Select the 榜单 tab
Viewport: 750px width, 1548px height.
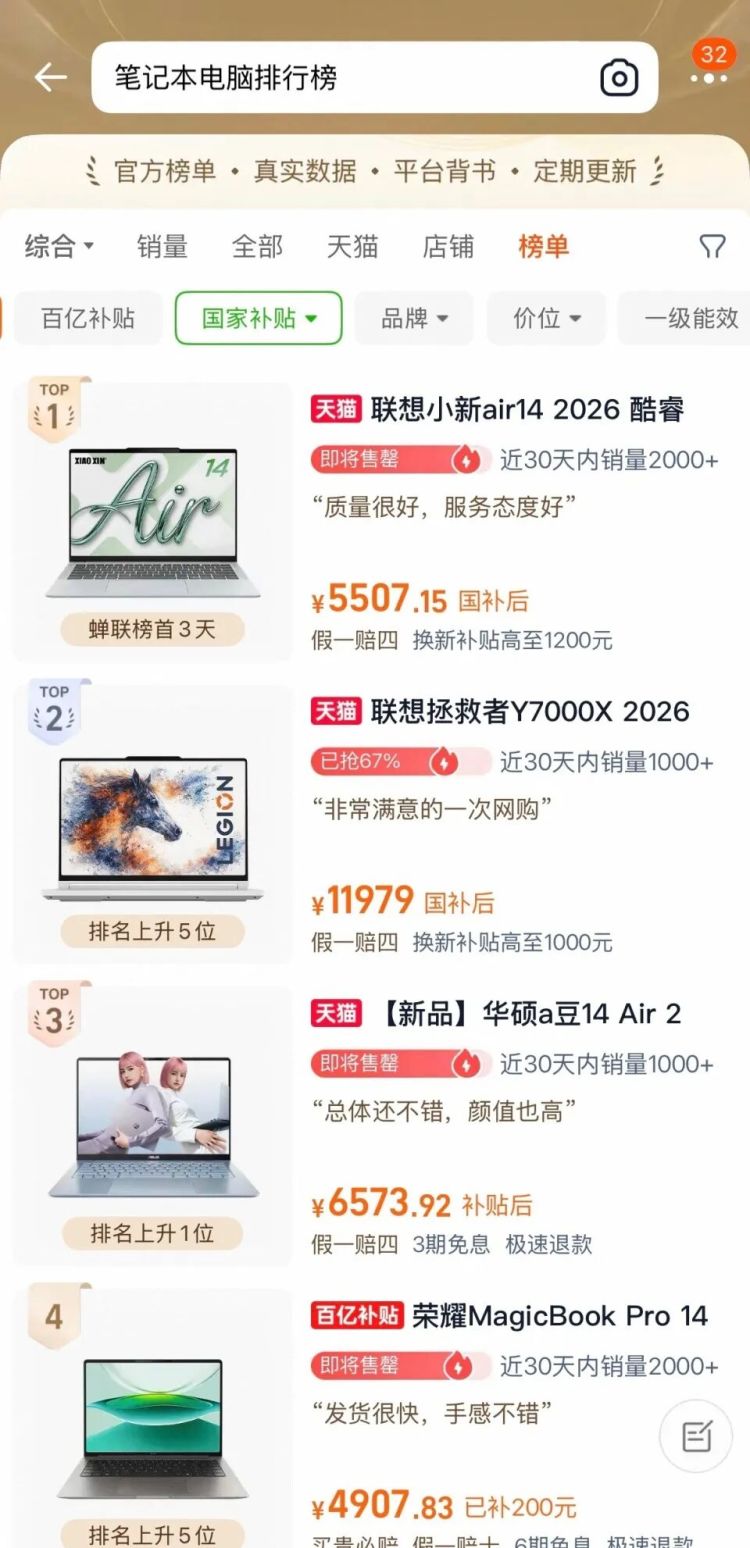coord(543,246)
